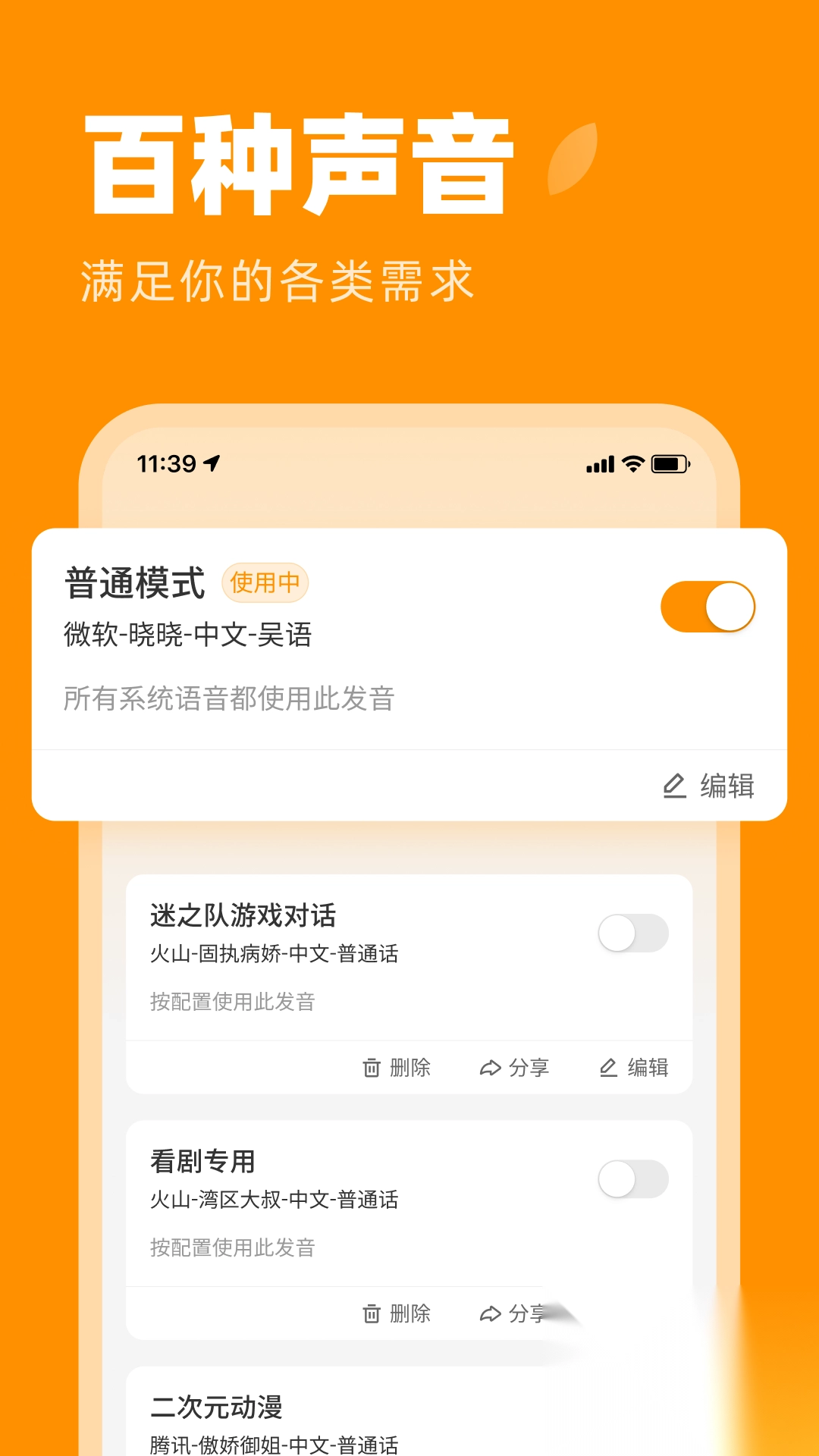The height and width of the screenshot is (1456, 819).
Task: Click the pencil icon next to 编辑 on 普通模式
Action: click(x=673, y=787)
